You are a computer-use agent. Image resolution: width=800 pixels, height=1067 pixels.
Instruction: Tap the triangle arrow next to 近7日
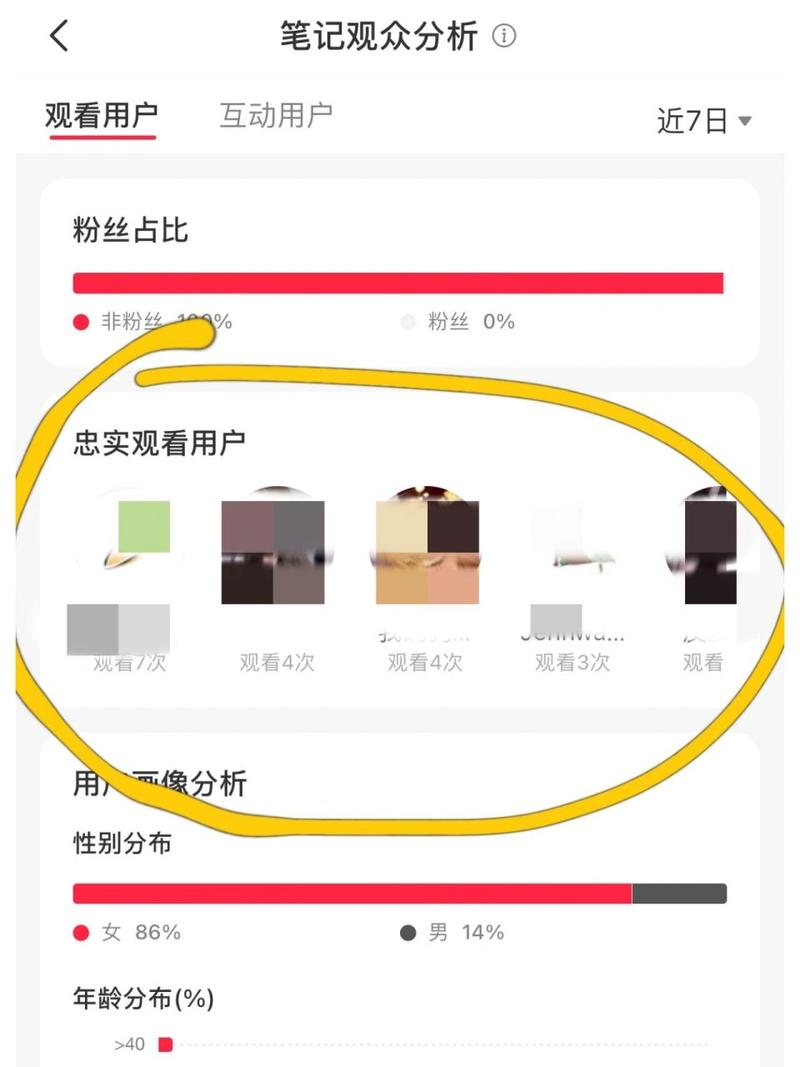point(745,121)
